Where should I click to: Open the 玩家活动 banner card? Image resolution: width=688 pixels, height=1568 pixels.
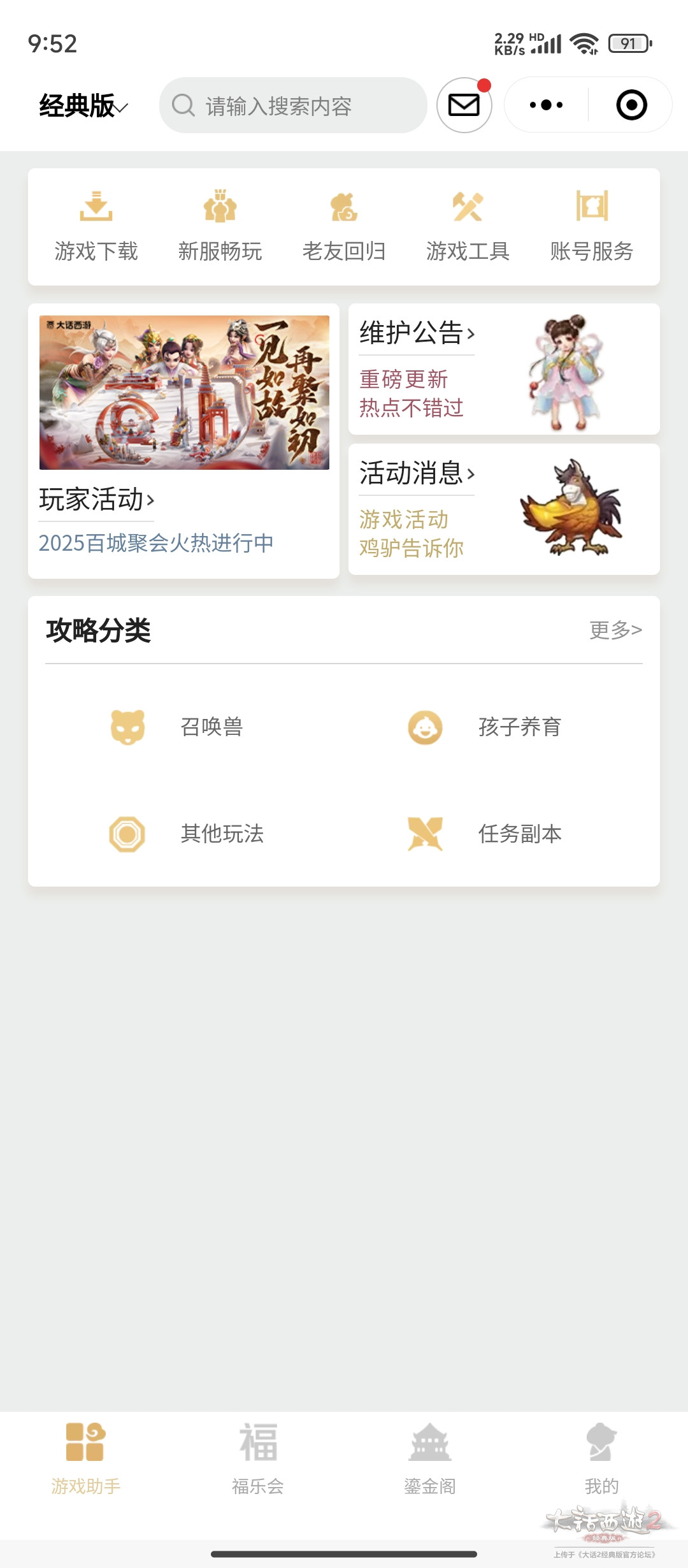(x=183, y=440)
